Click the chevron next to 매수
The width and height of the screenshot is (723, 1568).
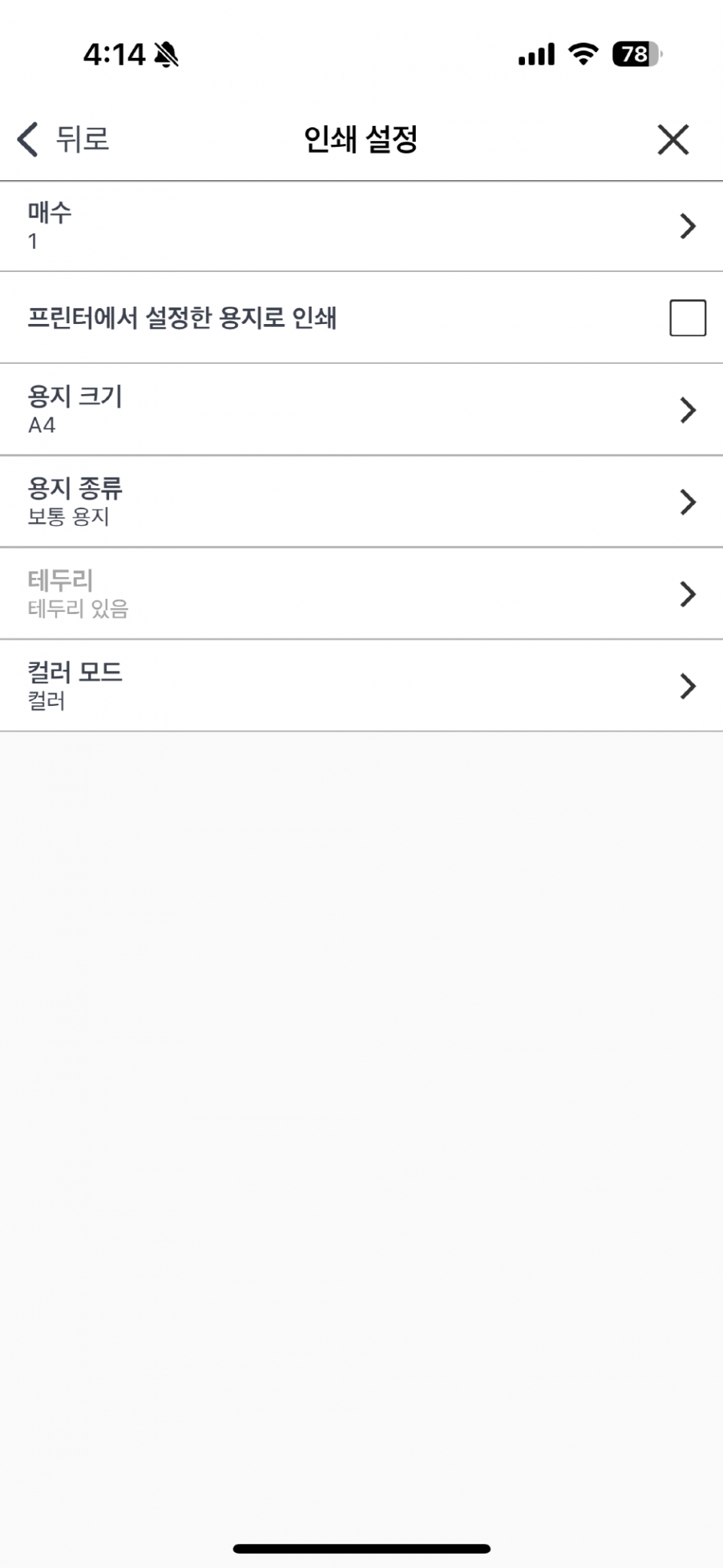(x=686, y=225)
